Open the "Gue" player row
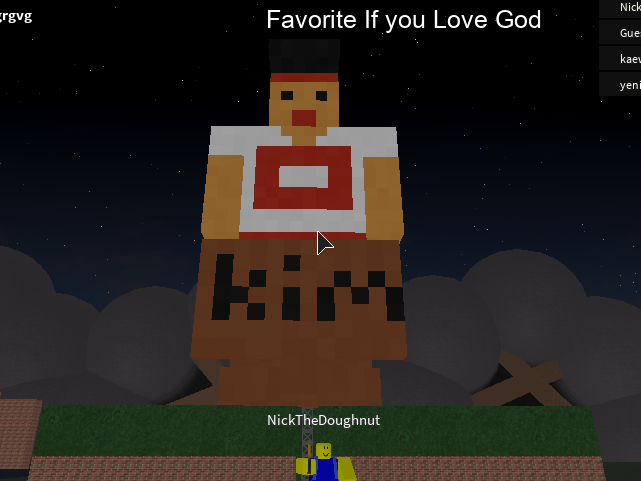 [622, 33]
